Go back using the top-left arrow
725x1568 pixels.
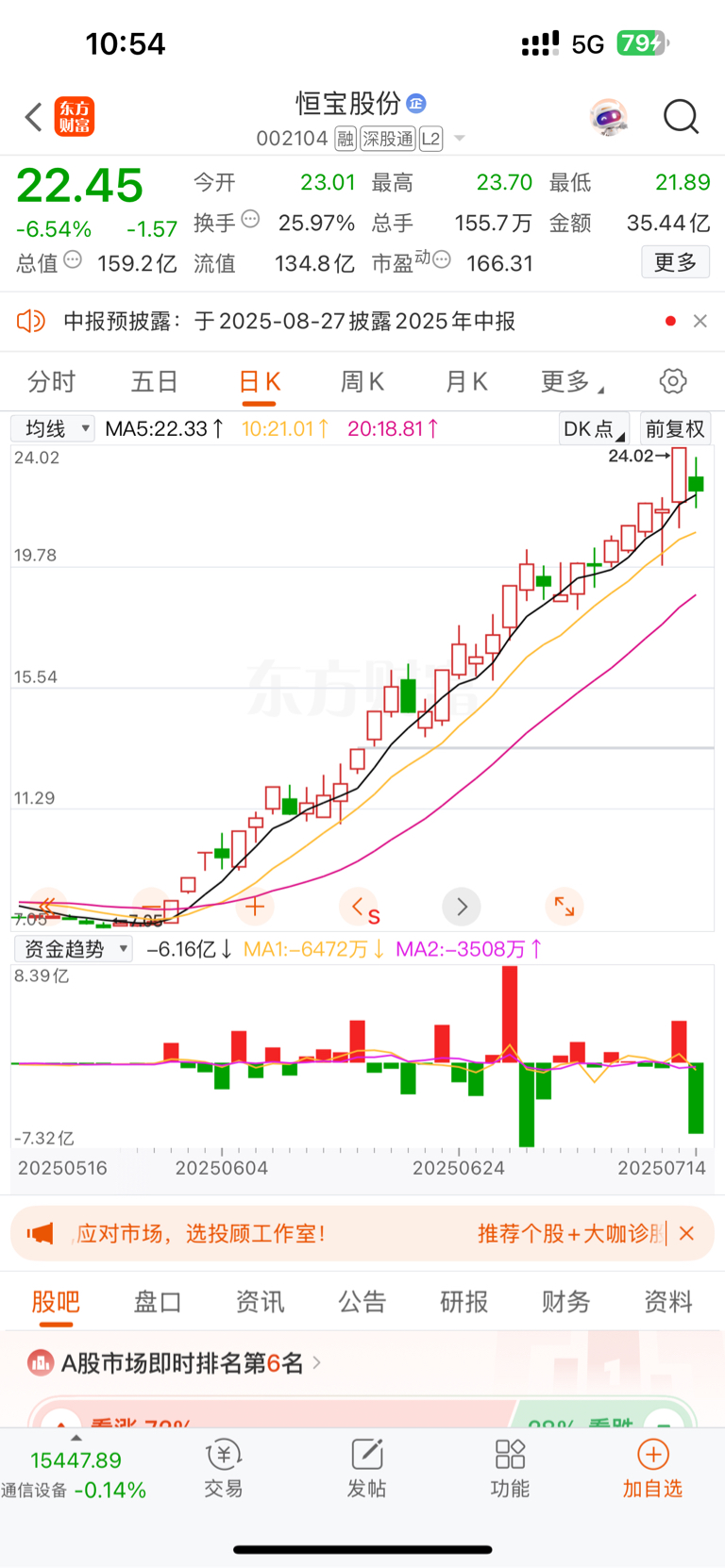(x=34, y=118)
